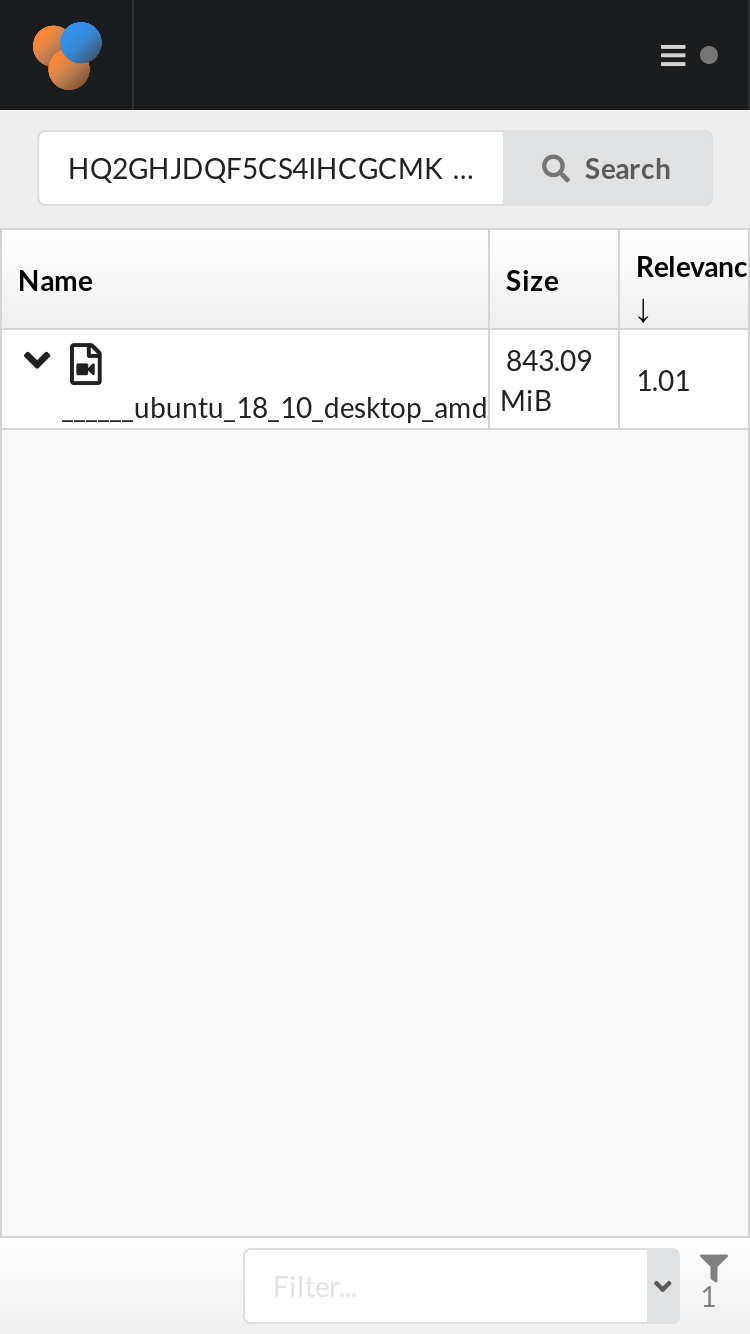The width and height of the screenshot is (750, 1334).
Task: Click the status indicator dot
Action: tap(709, 56)
